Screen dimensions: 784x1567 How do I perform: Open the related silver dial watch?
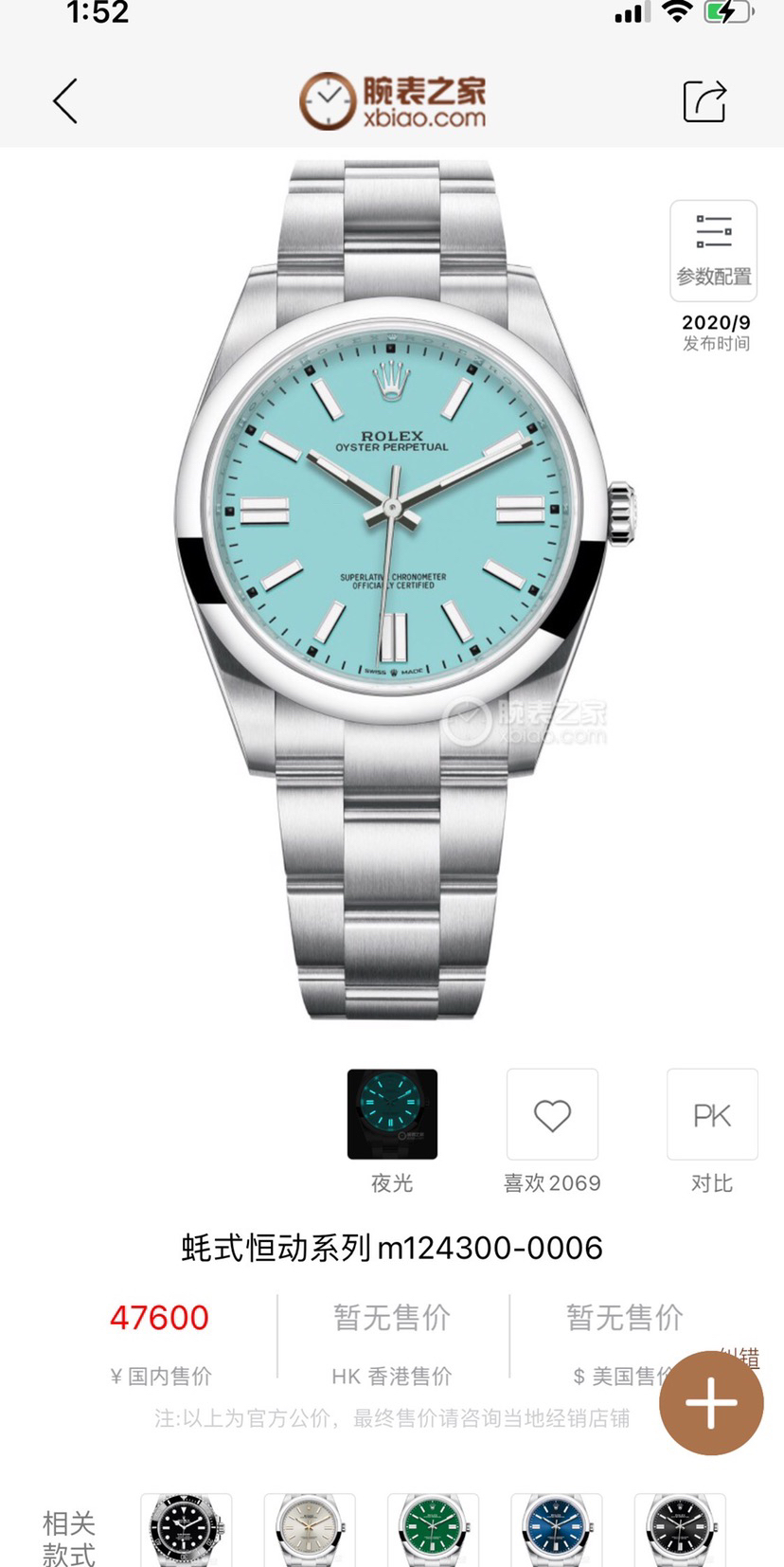coord(310,1529)
